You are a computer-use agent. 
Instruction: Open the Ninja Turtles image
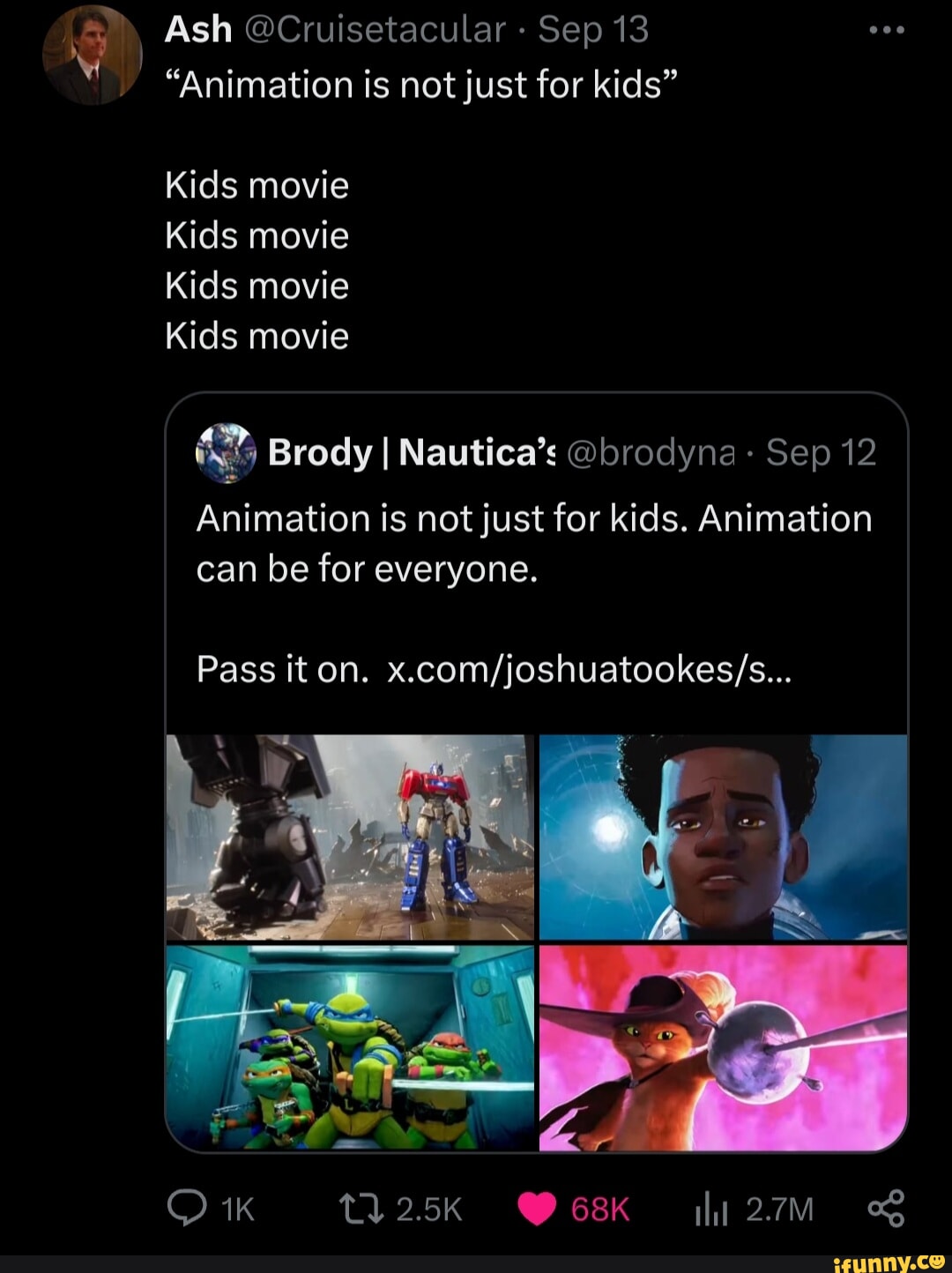coord(350,1047)
